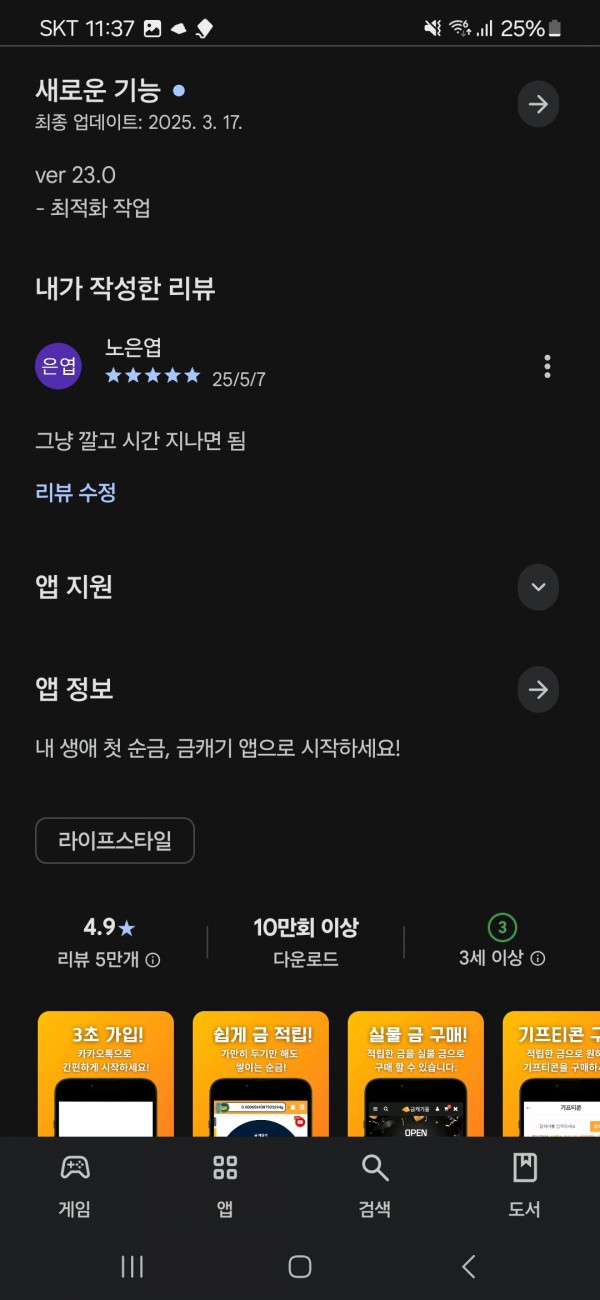Viewport: 600px width, 1300px height.
Task: Tap the info icon next to 리뷰 5만개
Action: (153, 959)
